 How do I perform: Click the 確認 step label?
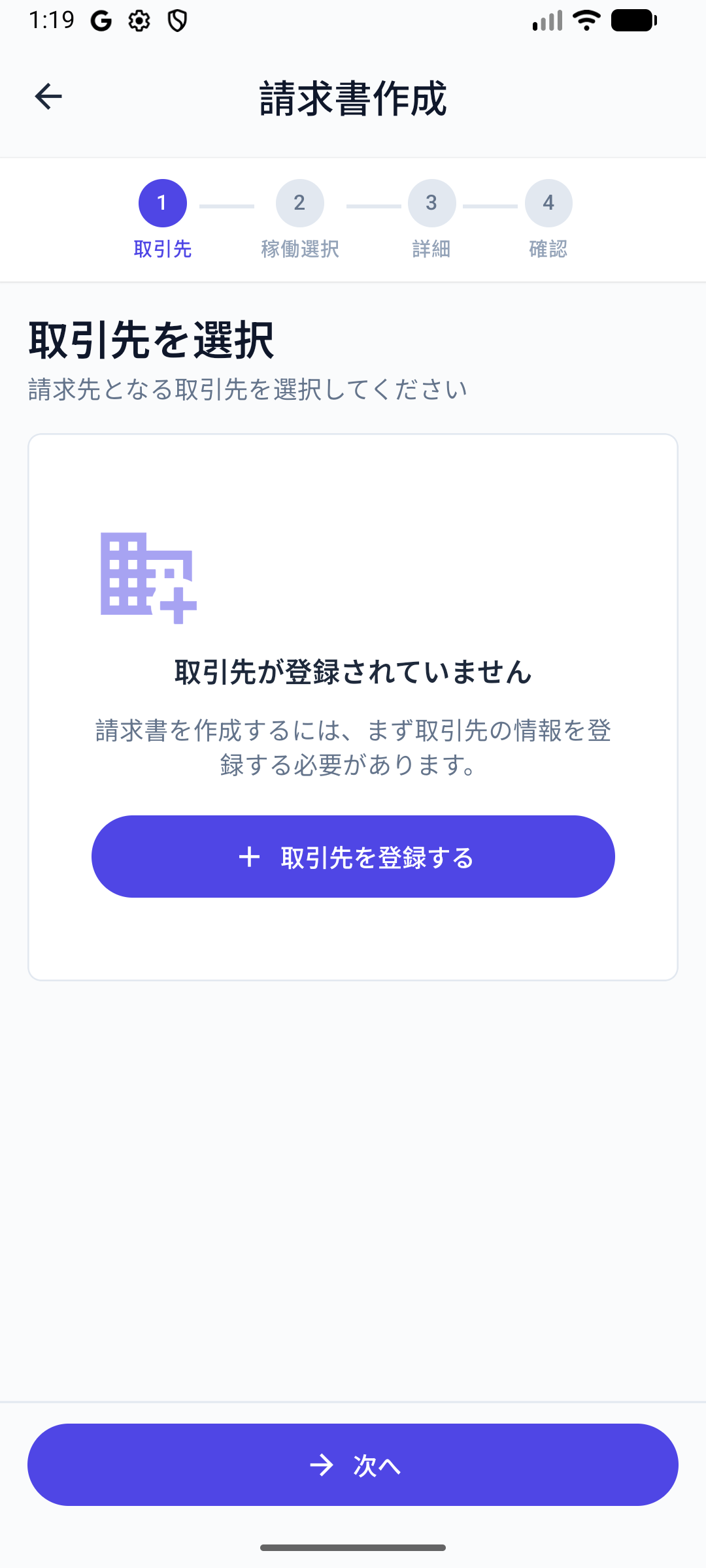(548, 250)
